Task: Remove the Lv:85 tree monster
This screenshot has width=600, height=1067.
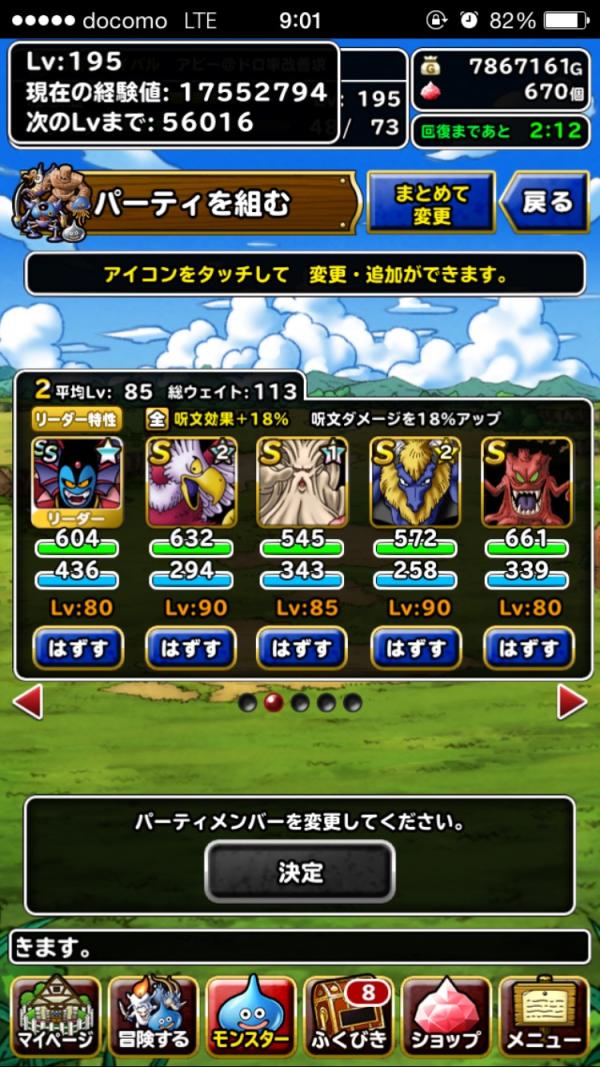Action: [x=302, y=648]
